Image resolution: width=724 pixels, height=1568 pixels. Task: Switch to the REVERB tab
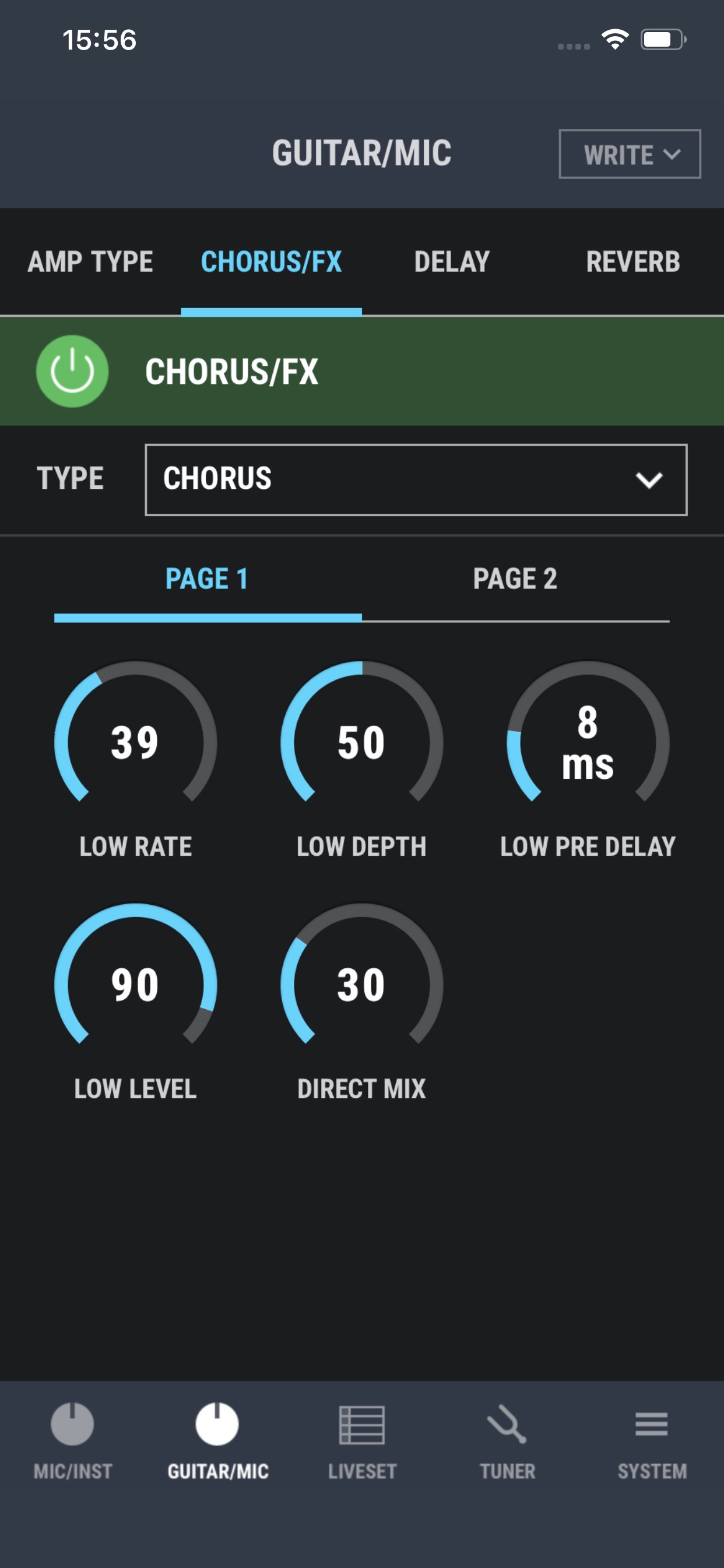632,262
